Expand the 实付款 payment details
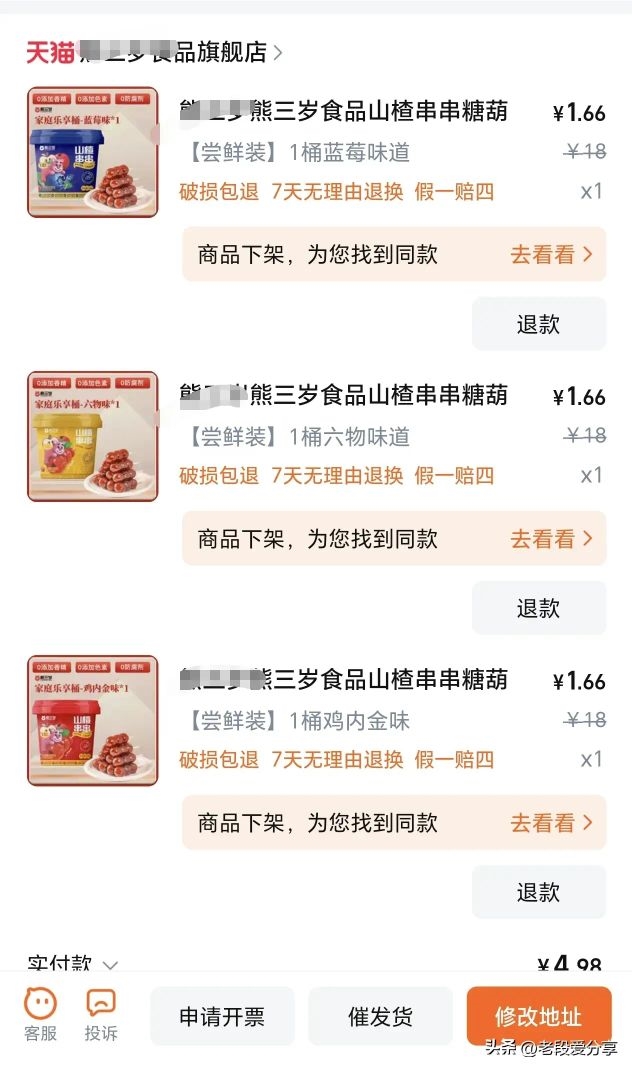Screen dimensions: 632x1070 point(110,965)
